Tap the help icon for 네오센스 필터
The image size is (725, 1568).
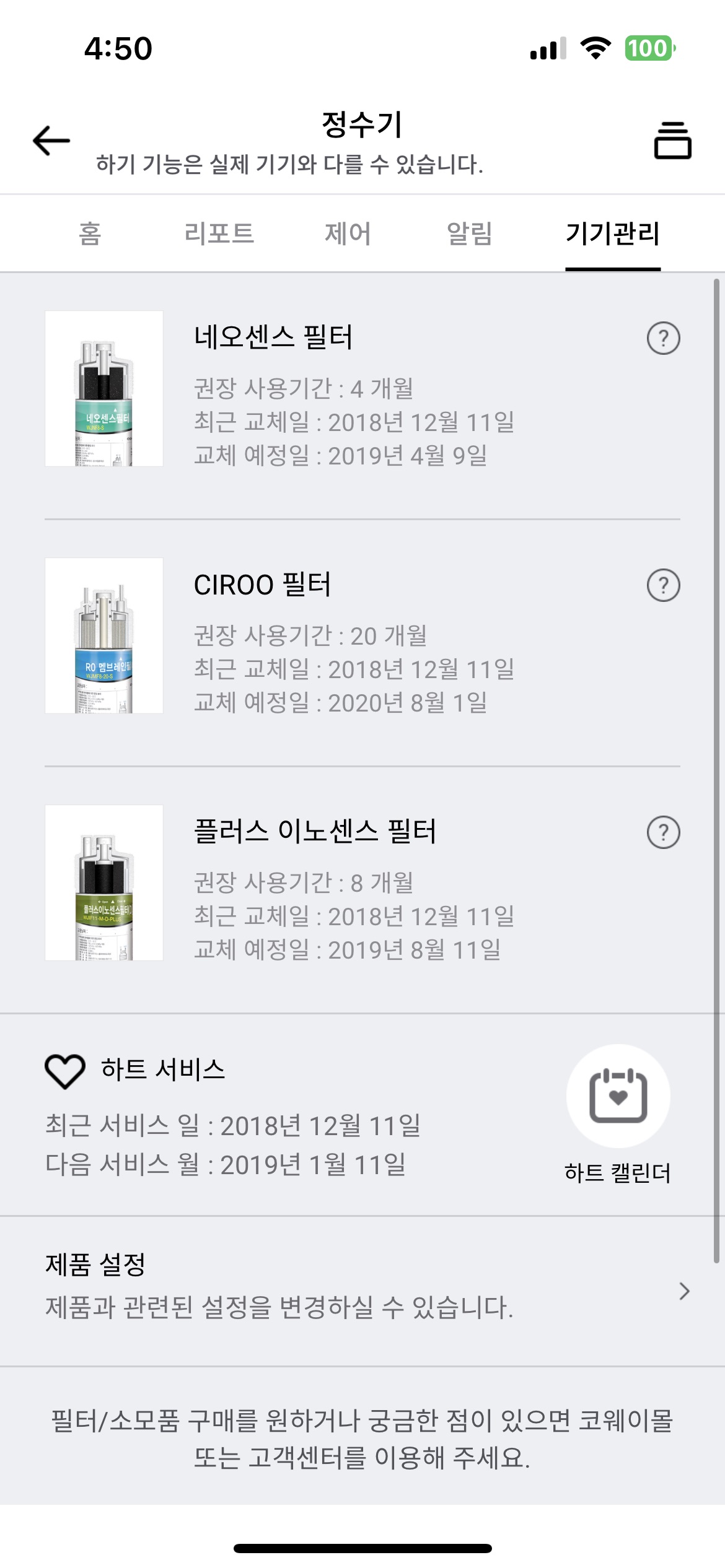tap(663, 338)
